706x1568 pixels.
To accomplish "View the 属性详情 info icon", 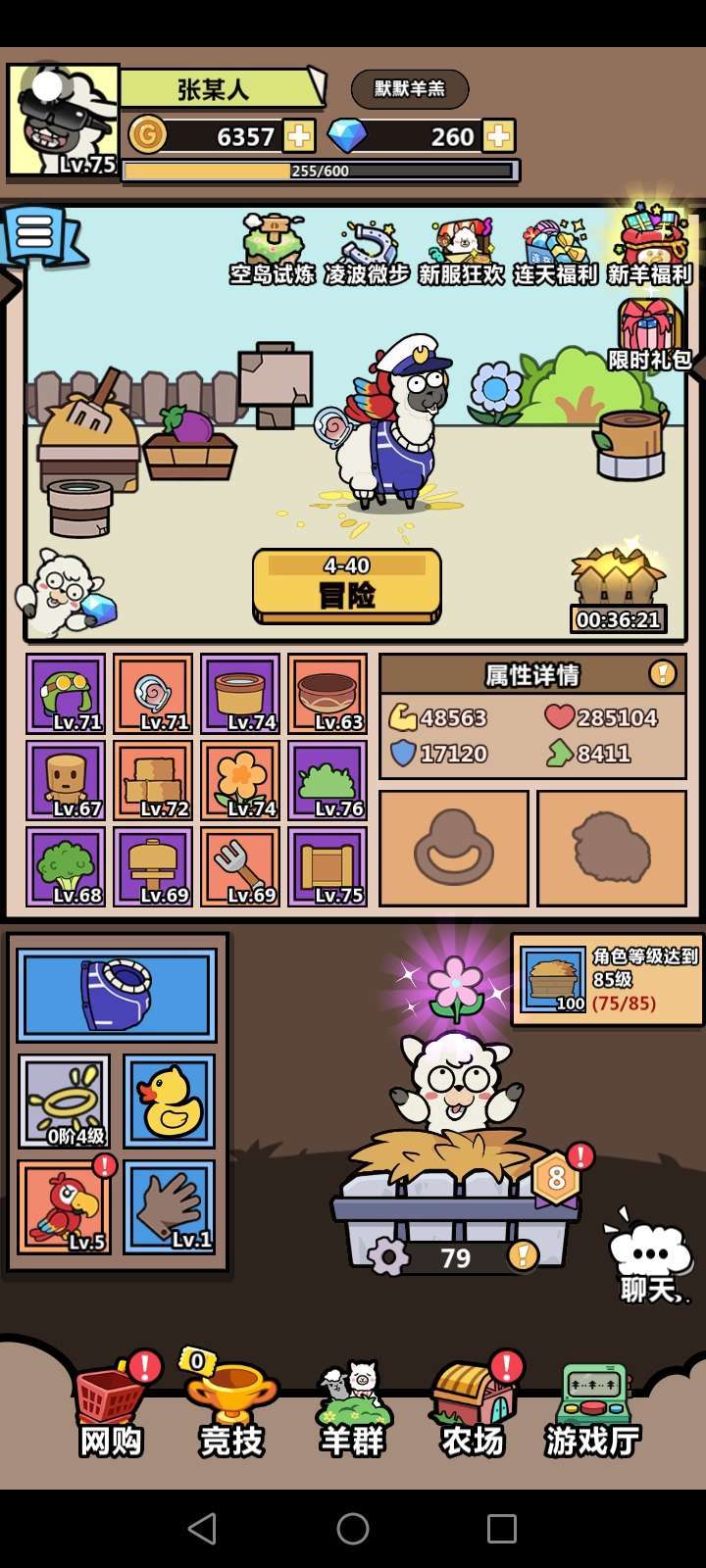I will tap(663, 673).
